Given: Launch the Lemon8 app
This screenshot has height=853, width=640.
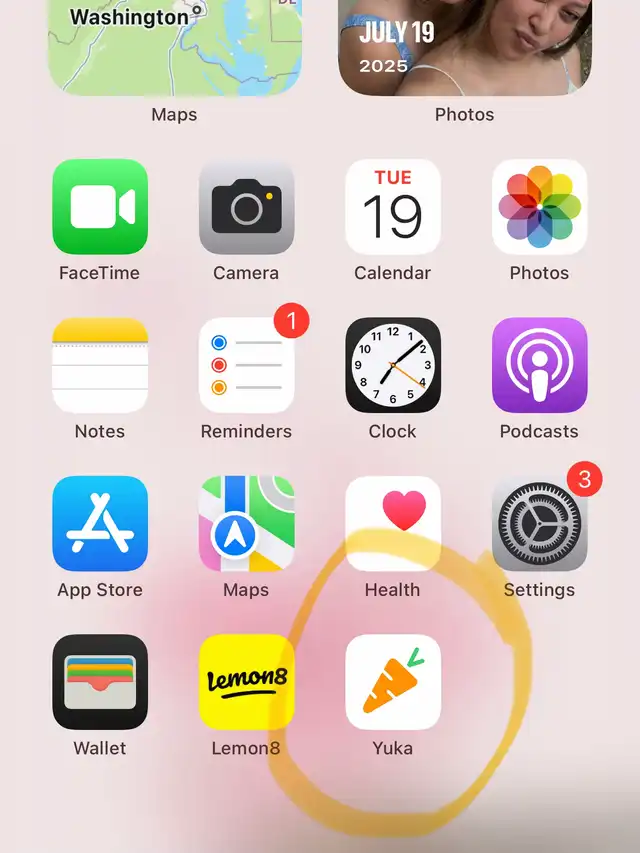Looking at the screenshot, I should pyautogui.click(x=246, y=682).
